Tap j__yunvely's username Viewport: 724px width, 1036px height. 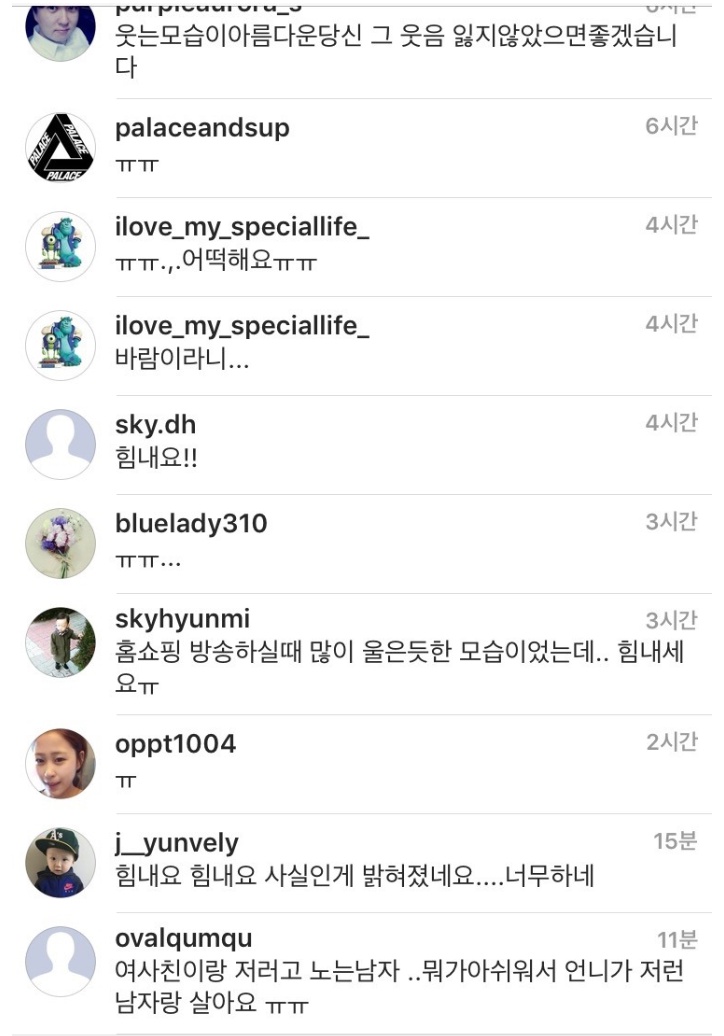(x=177, y=843)
